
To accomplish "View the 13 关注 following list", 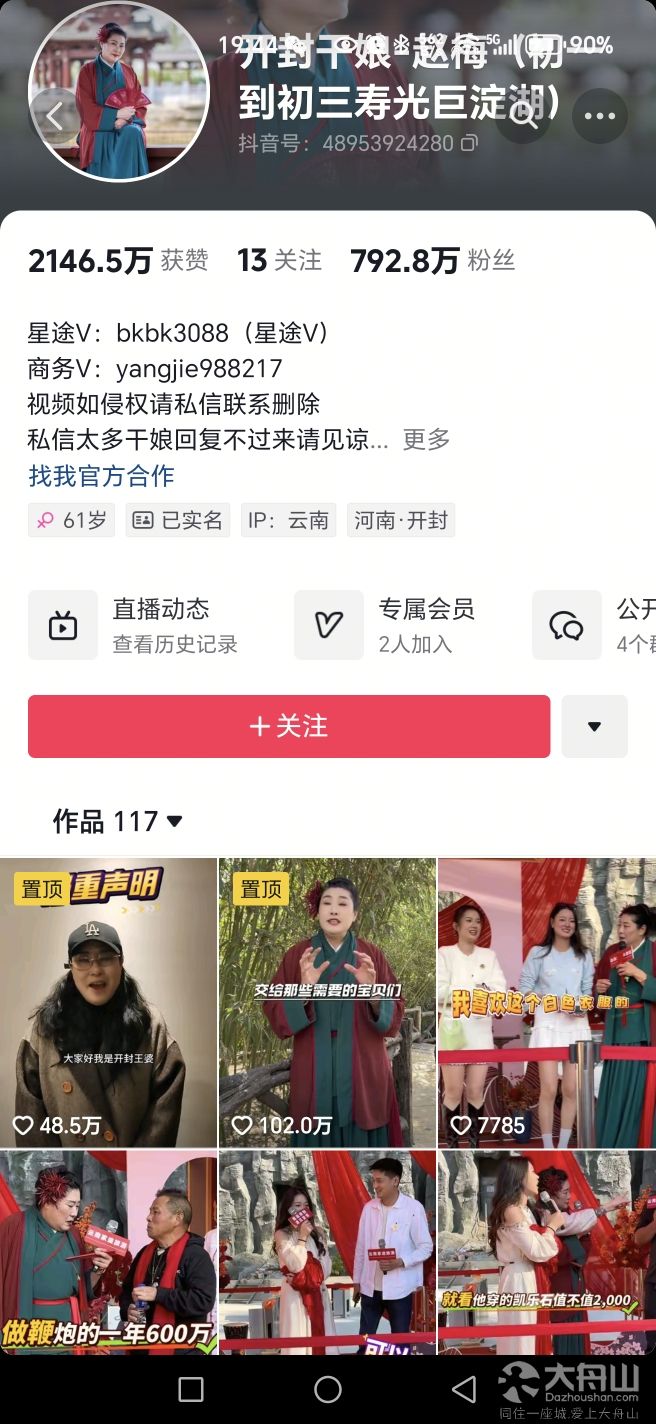I will (279, 261).
